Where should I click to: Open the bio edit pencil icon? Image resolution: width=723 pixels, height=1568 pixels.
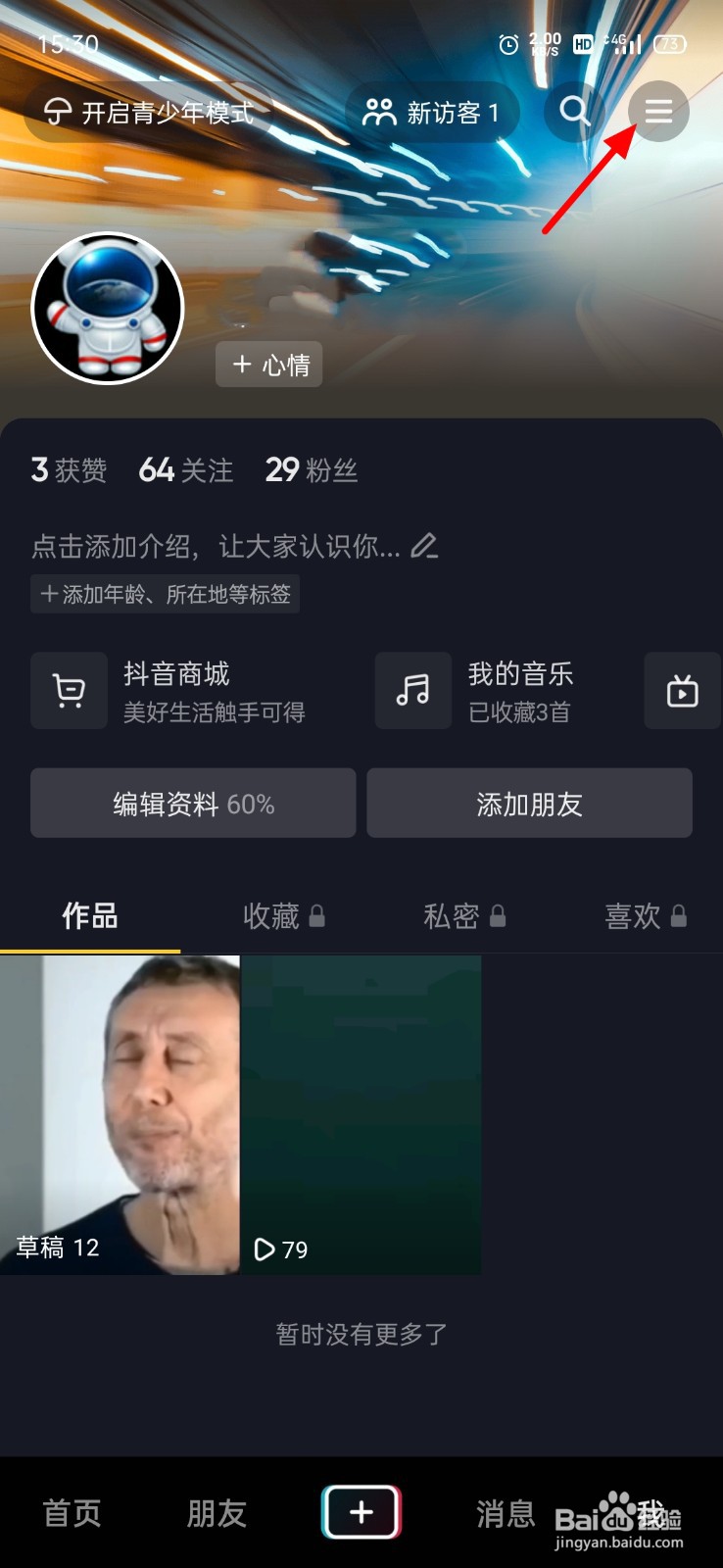click(424, 547)
